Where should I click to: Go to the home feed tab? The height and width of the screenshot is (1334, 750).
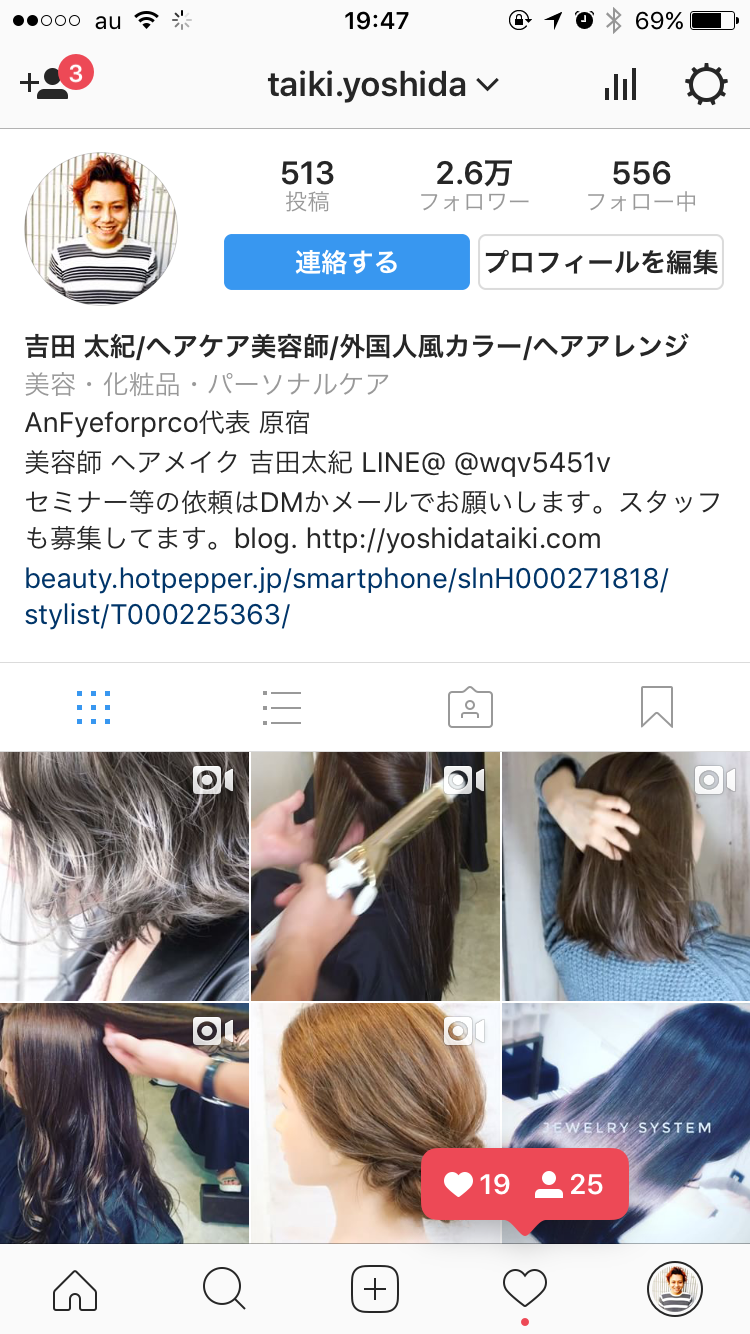tap(75, 1289)
